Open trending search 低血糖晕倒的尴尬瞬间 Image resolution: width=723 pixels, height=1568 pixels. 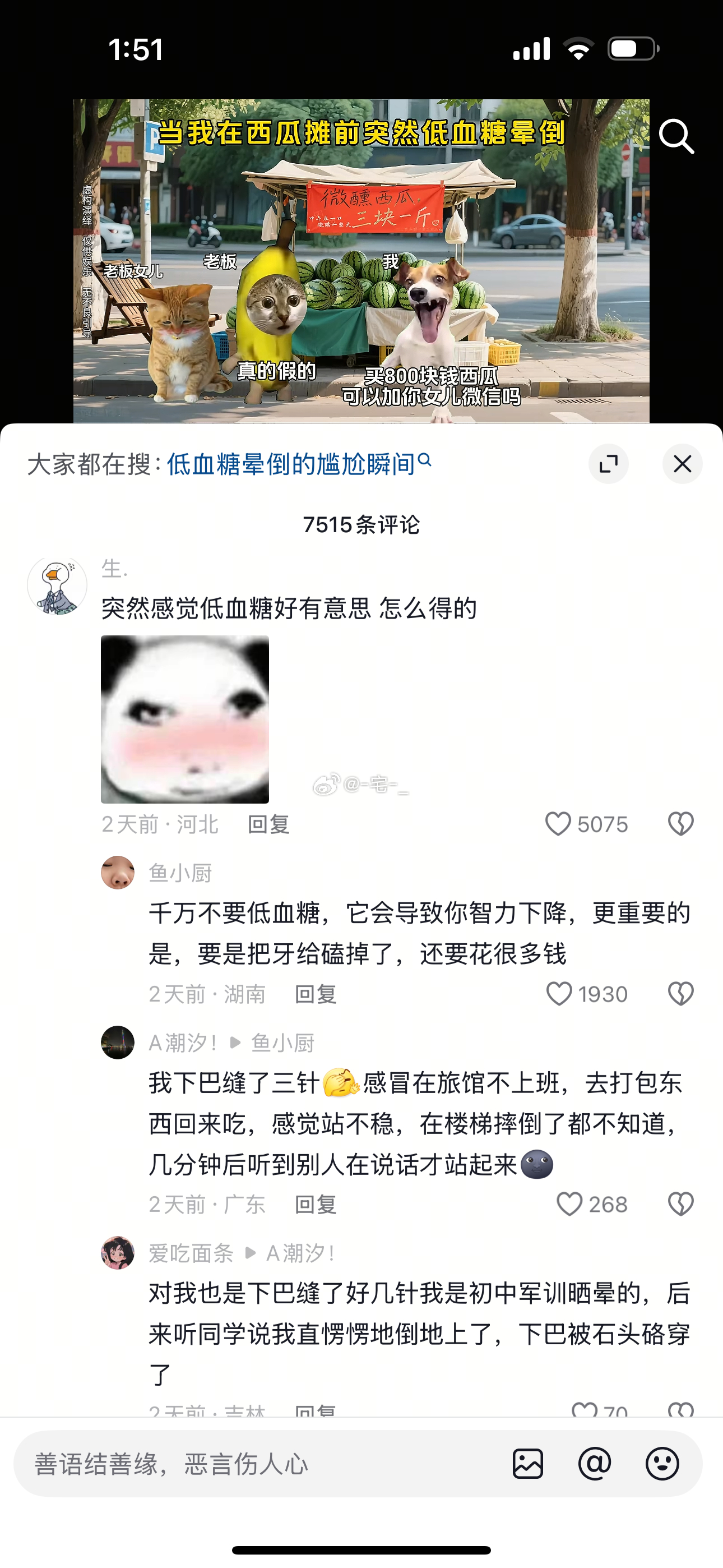click(299, 464)
